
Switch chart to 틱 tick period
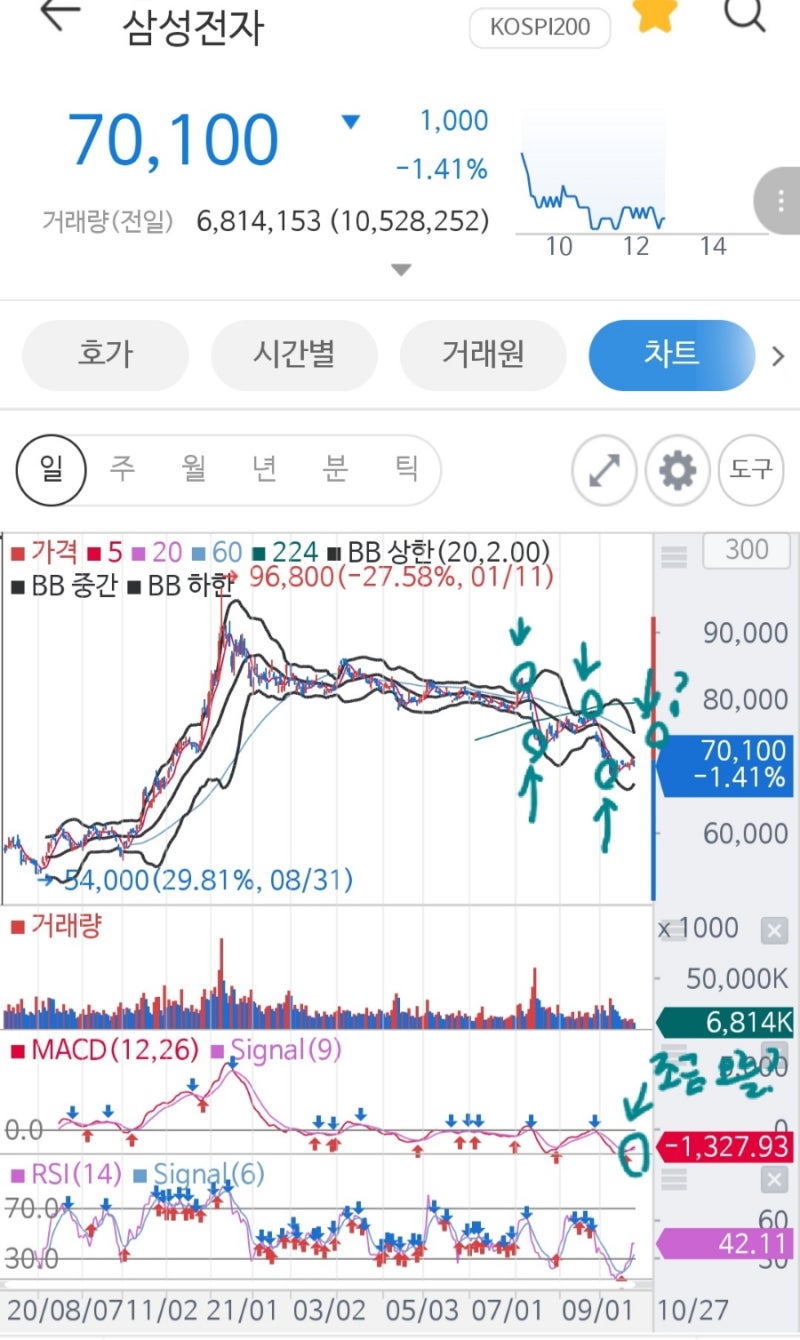(x=406, y=469)
